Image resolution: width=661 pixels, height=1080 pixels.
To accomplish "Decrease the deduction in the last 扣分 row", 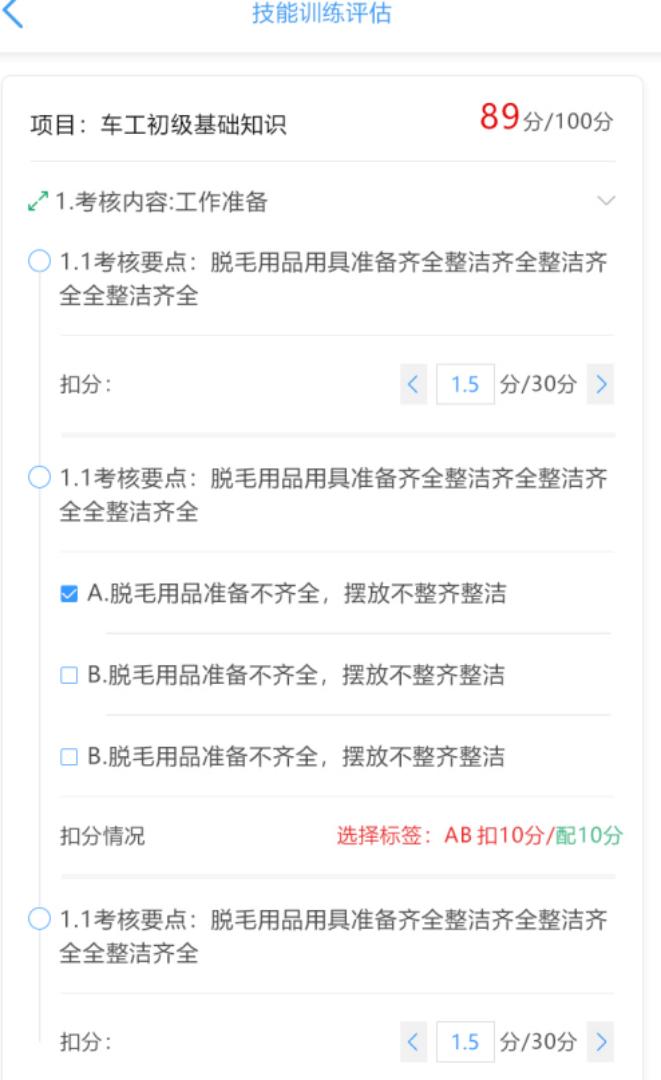I will (413, 1041).
